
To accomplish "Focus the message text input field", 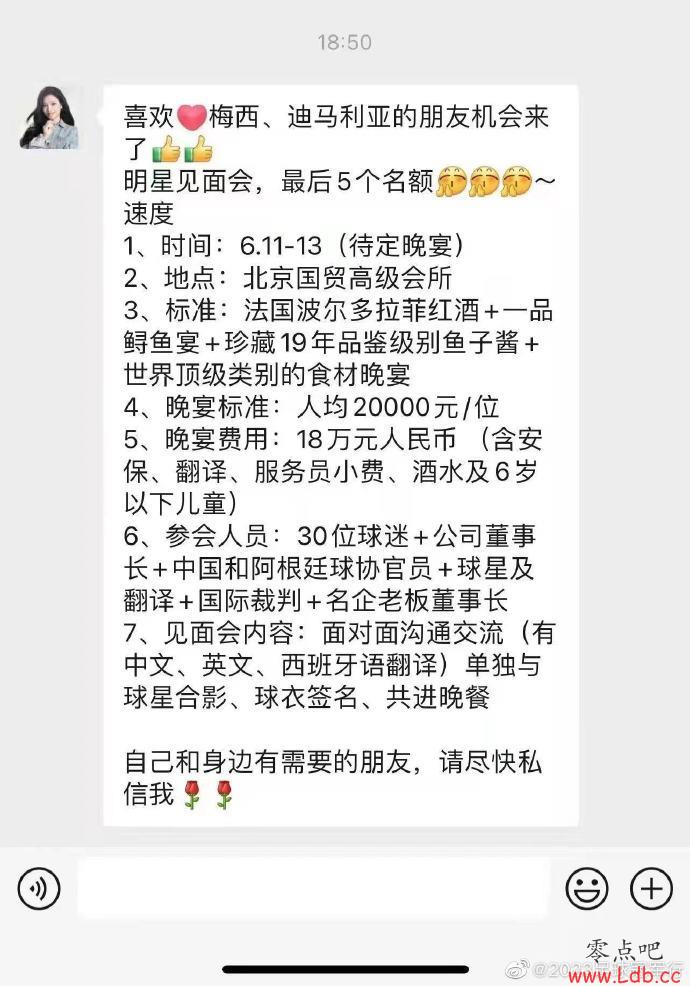I will pyautogui.click(x=312, y=888).
